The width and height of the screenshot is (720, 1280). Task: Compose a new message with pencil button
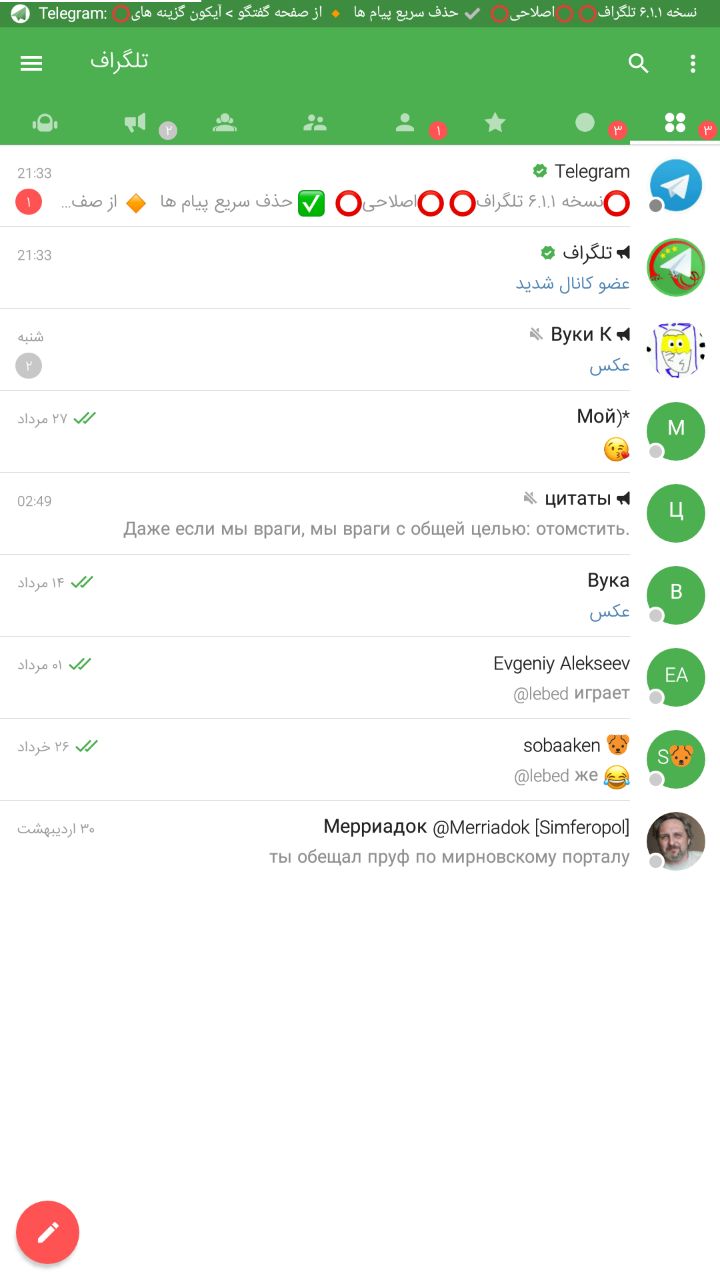pos(47,1232)
